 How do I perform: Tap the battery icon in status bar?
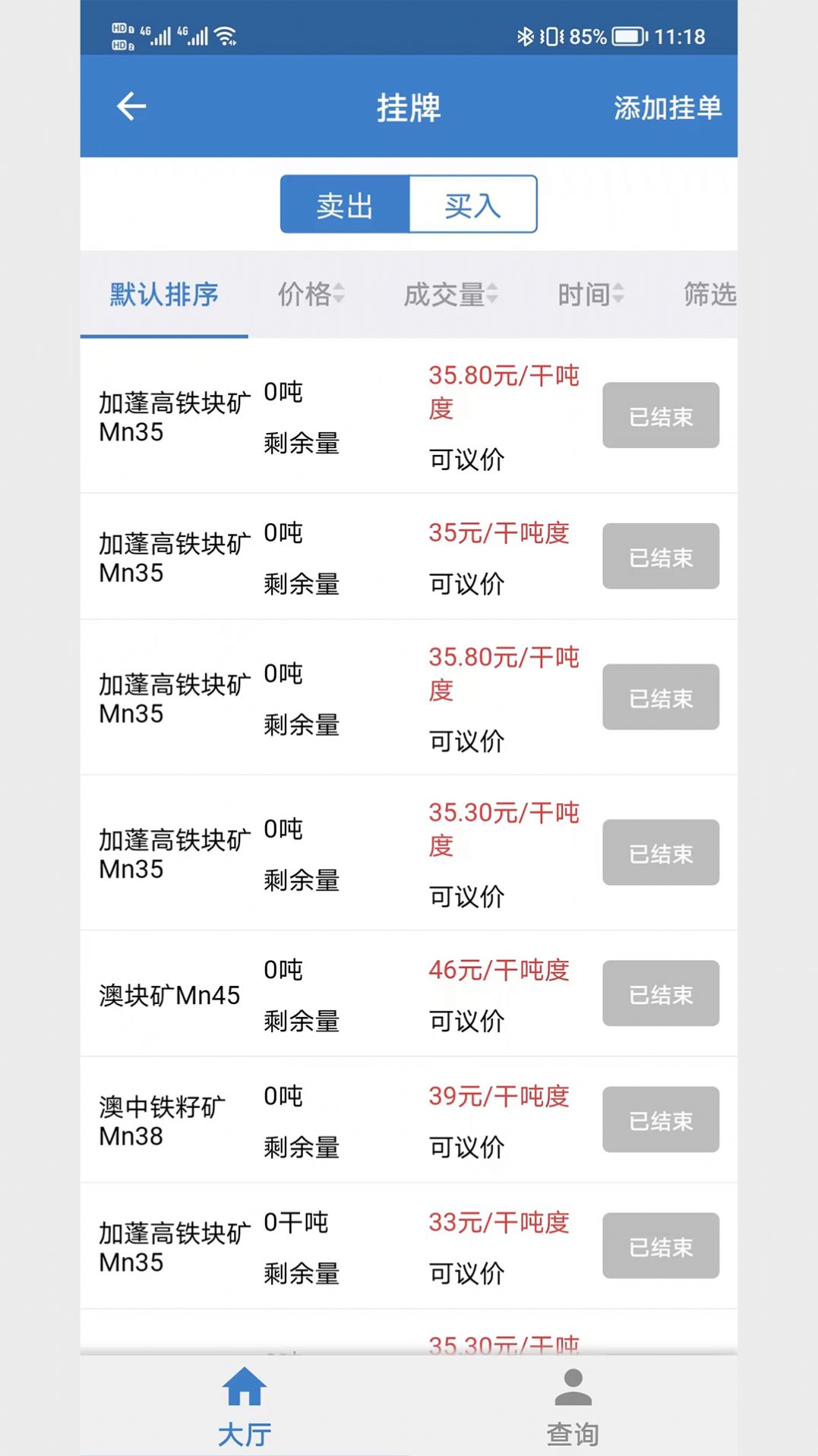click(630, 35)
